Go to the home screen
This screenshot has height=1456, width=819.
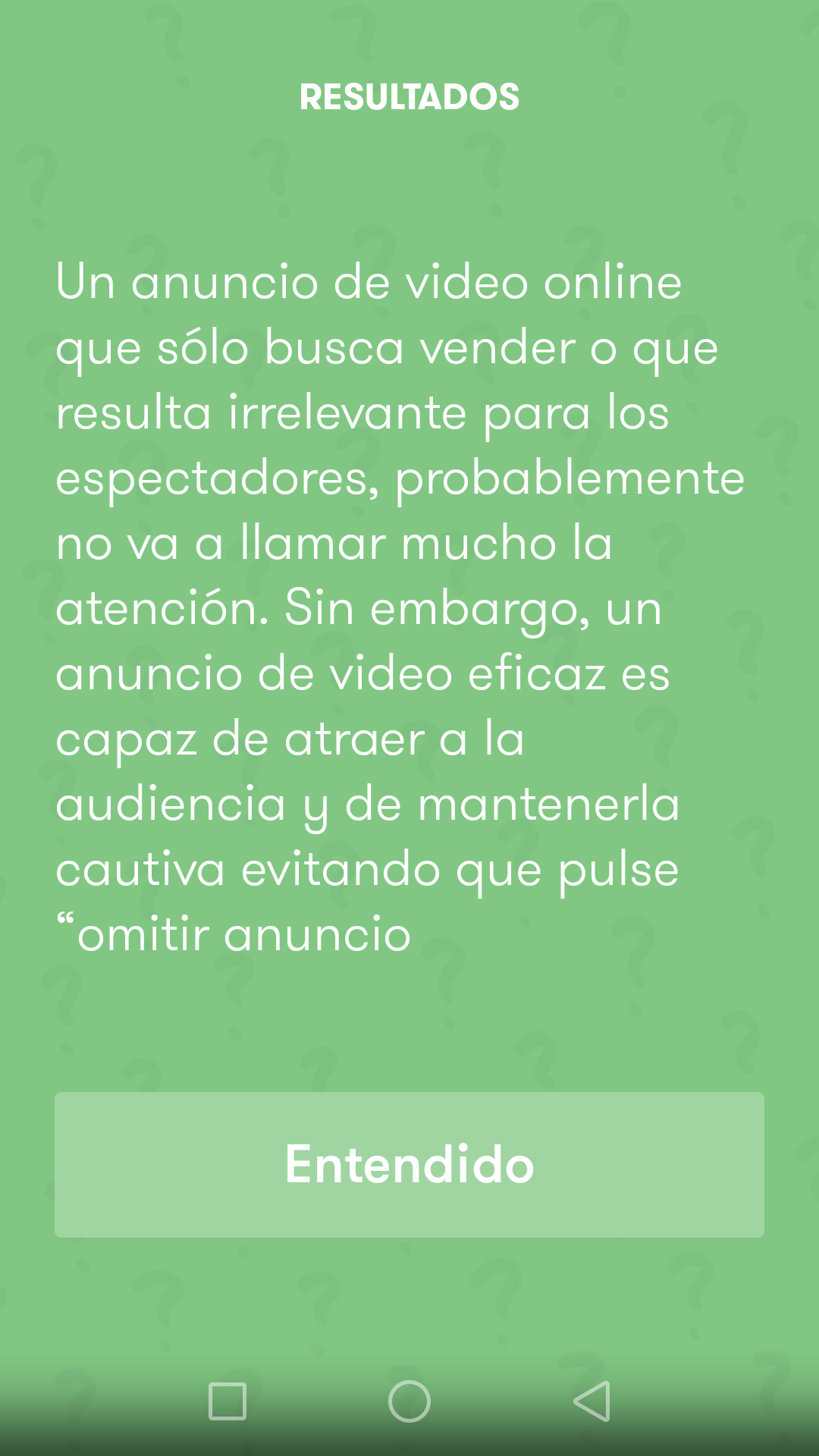coord(409,1401)
